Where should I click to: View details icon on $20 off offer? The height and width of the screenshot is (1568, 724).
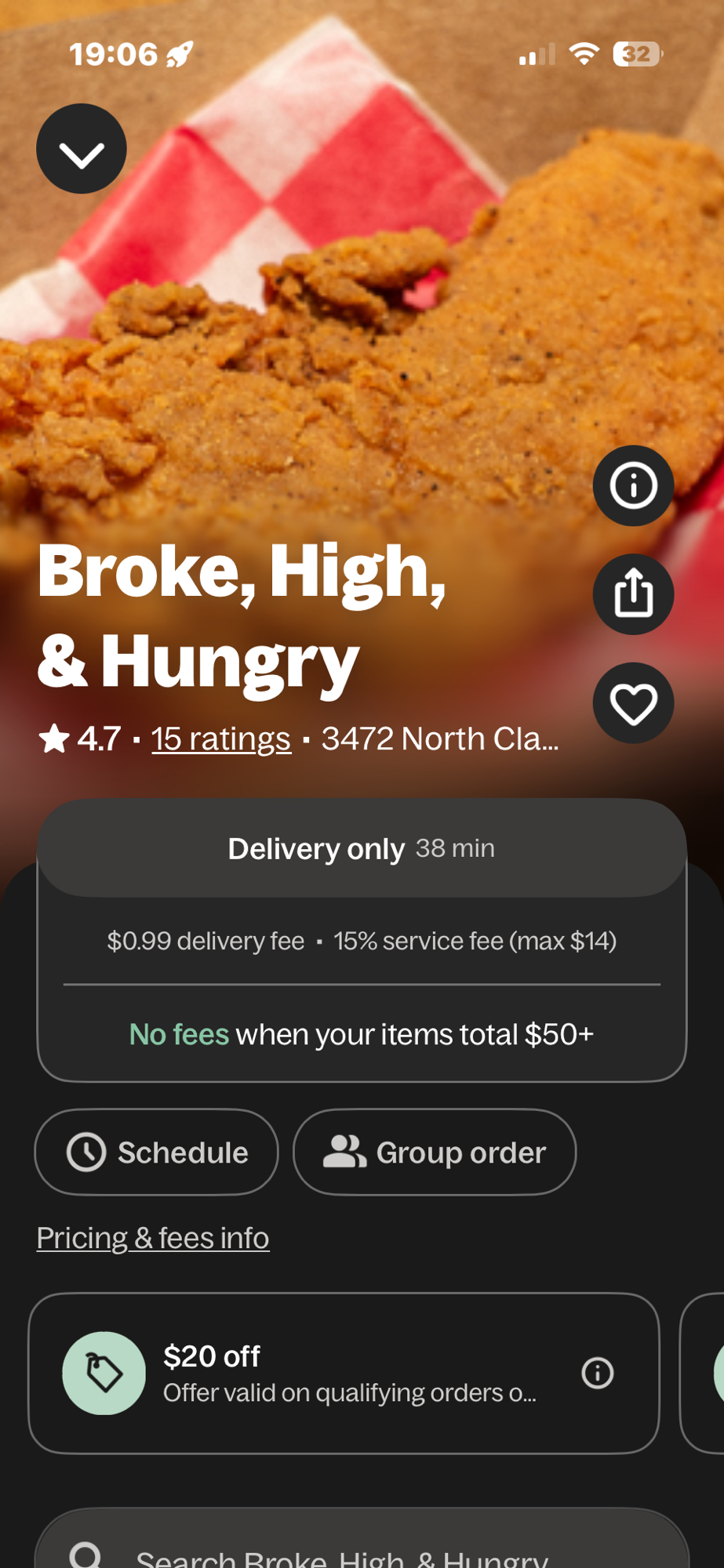tap(597, 1373)
